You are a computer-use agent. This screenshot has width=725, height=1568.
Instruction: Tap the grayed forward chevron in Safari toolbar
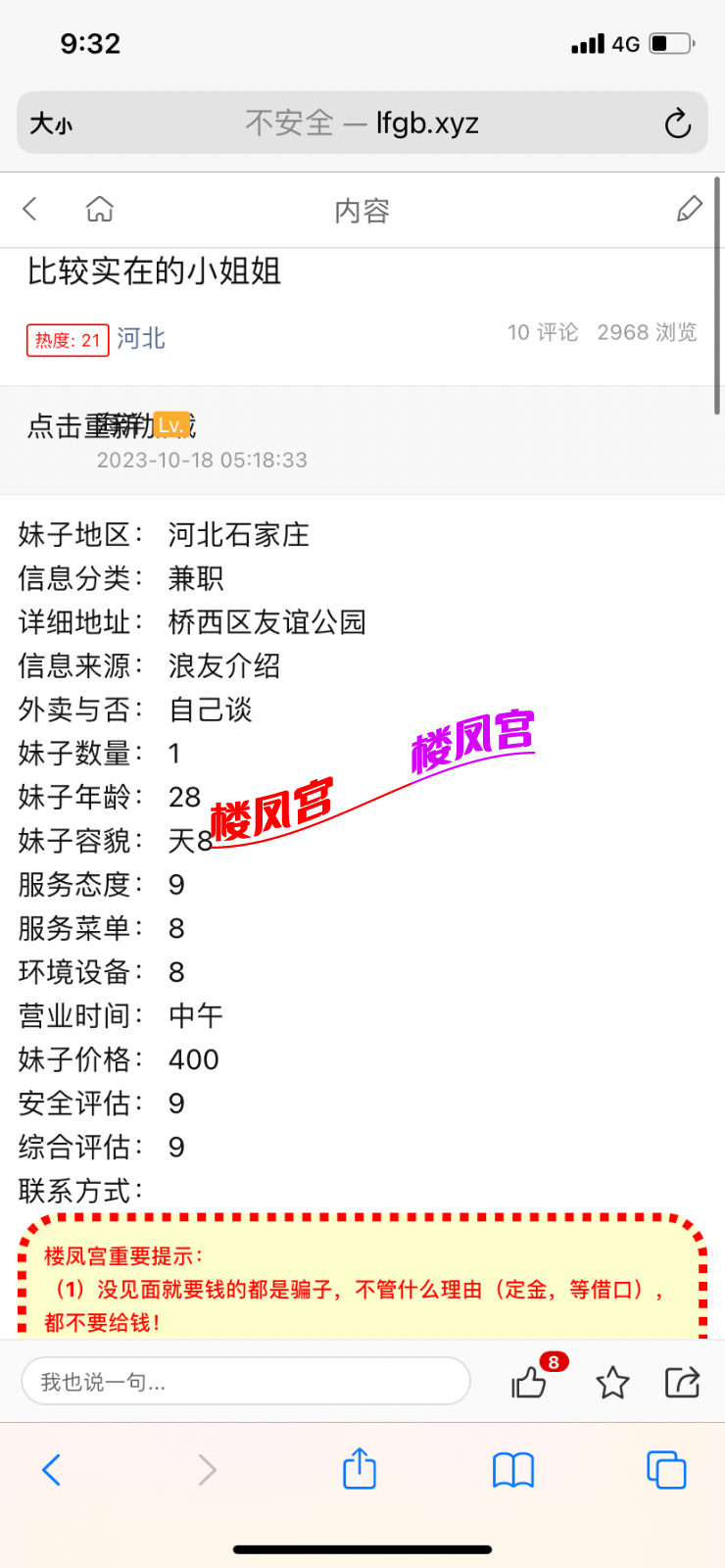click(206, 1470)
